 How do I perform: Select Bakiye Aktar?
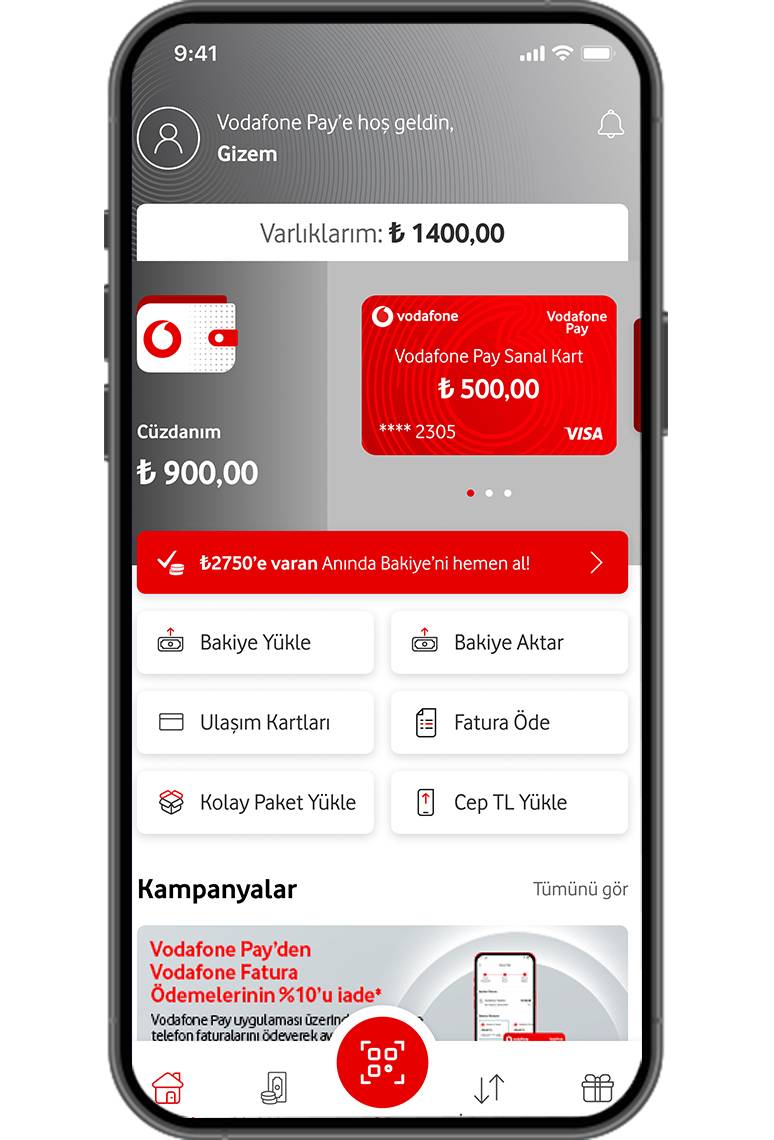point(509,642)
